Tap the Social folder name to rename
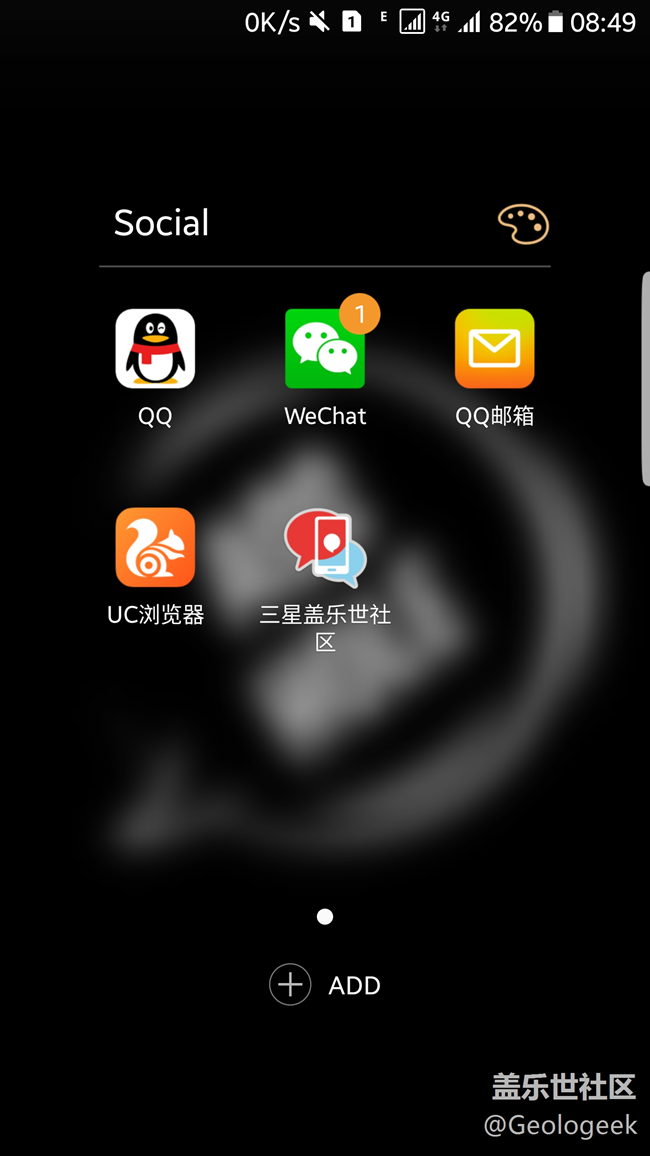This screenshot has height=1156, width=650. (162, 223)
